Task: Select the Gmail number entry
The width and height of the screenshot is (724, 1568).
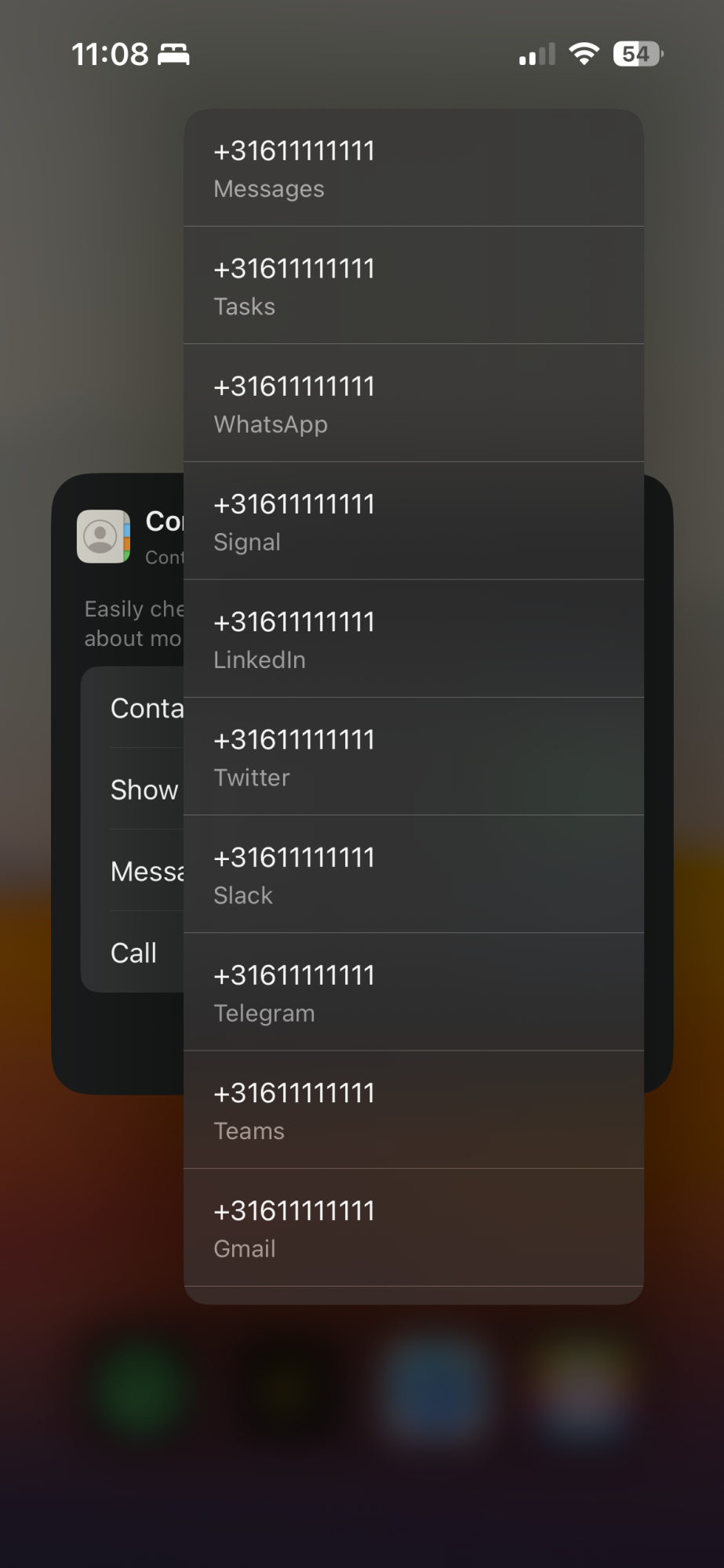Action: [413, 1227]
